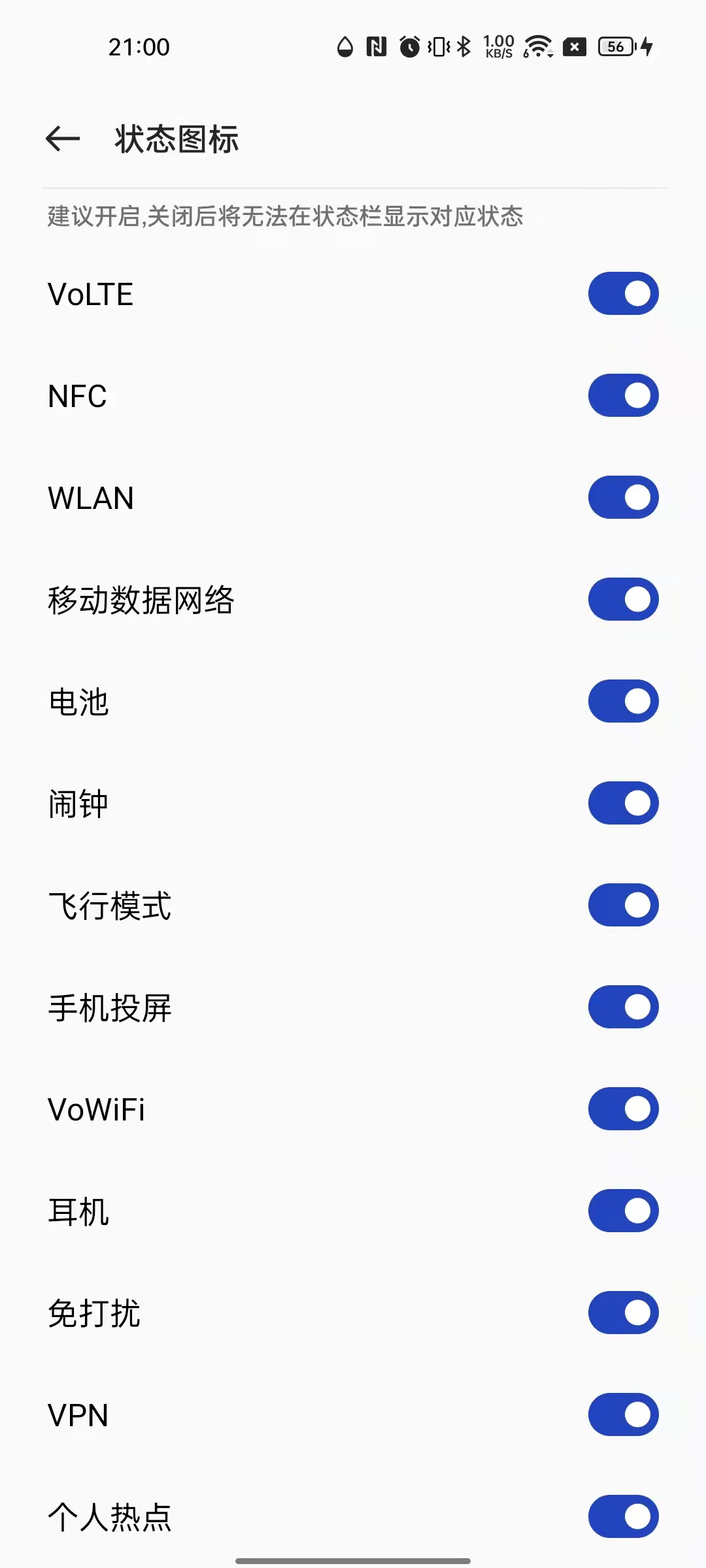Toggle the VPN status icon off
This screenshot has height=1568, width=706.
pos(622,1414)
